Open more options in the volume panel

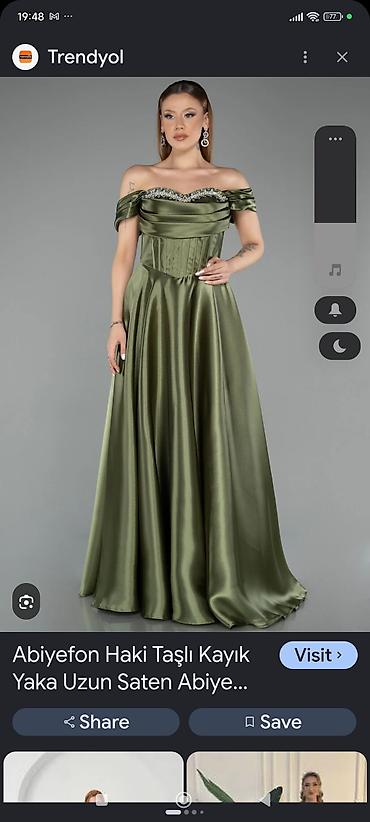point(335,139)
